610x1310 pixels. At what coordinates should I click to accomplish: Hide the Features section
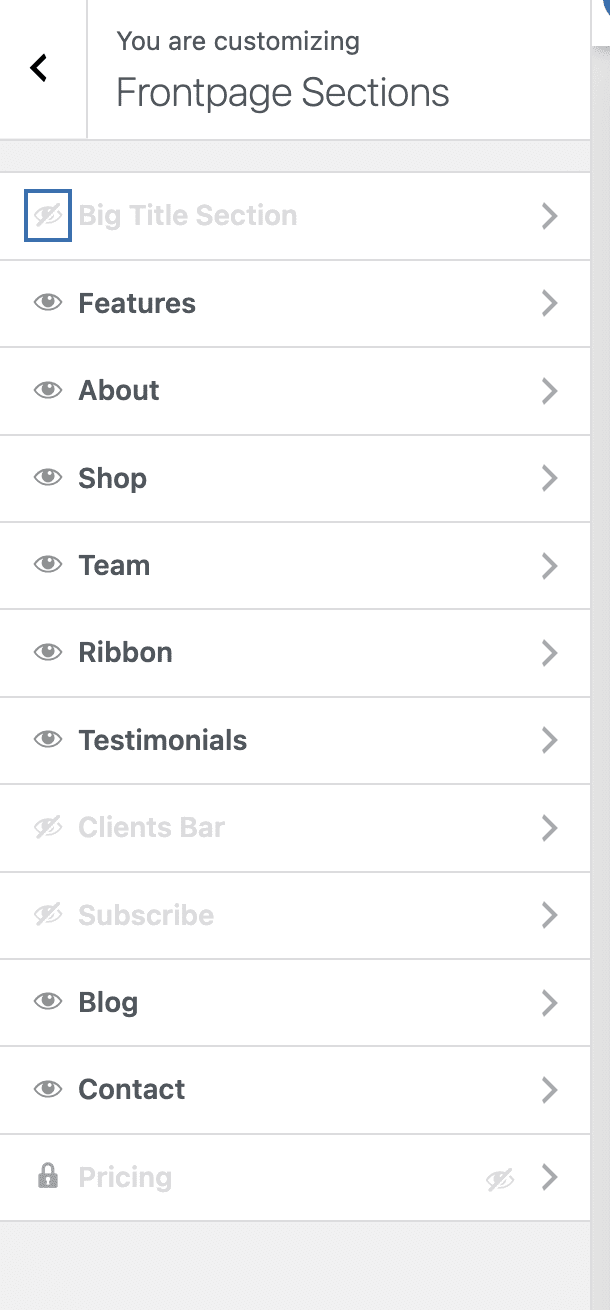point(48,303)
